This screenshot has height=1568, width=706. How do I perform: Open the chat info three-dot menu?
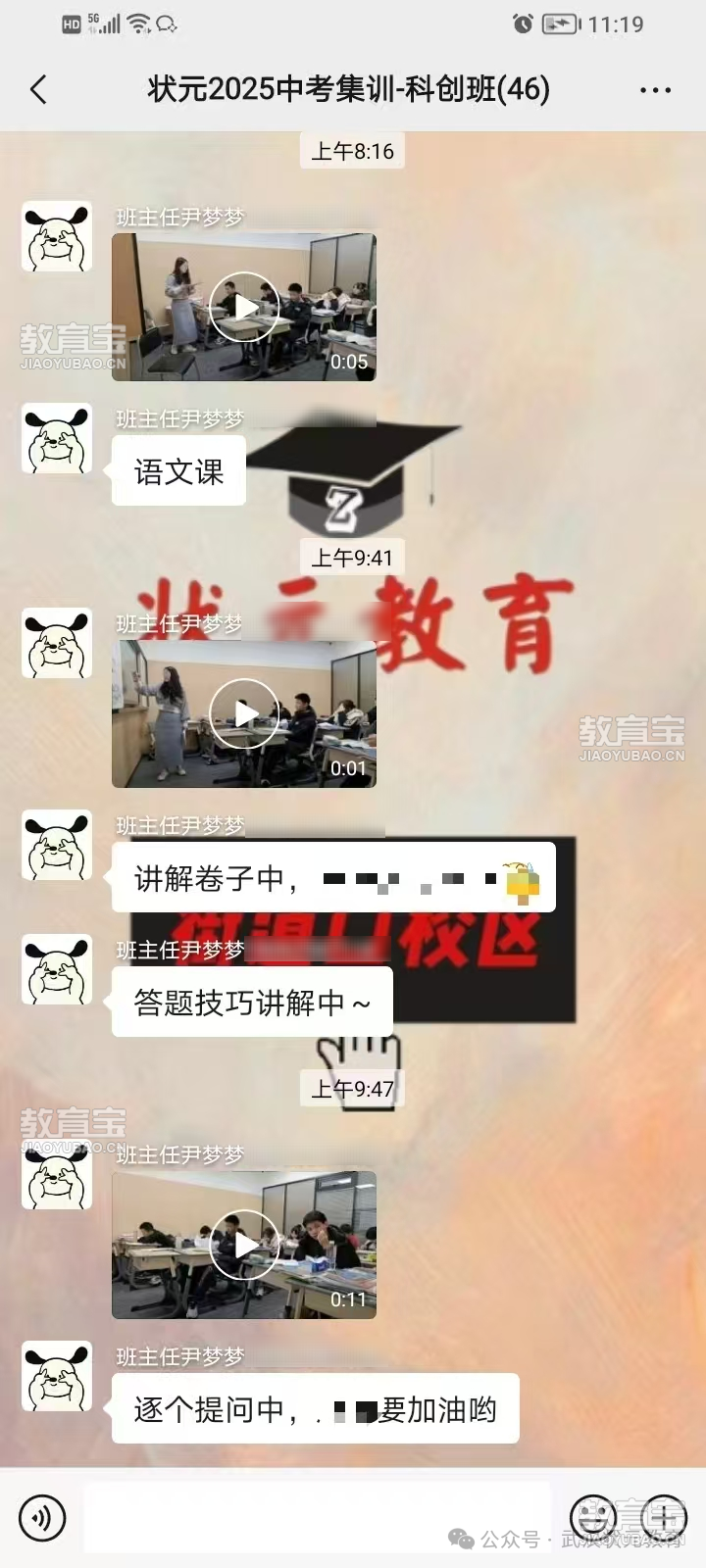point(655,90)
